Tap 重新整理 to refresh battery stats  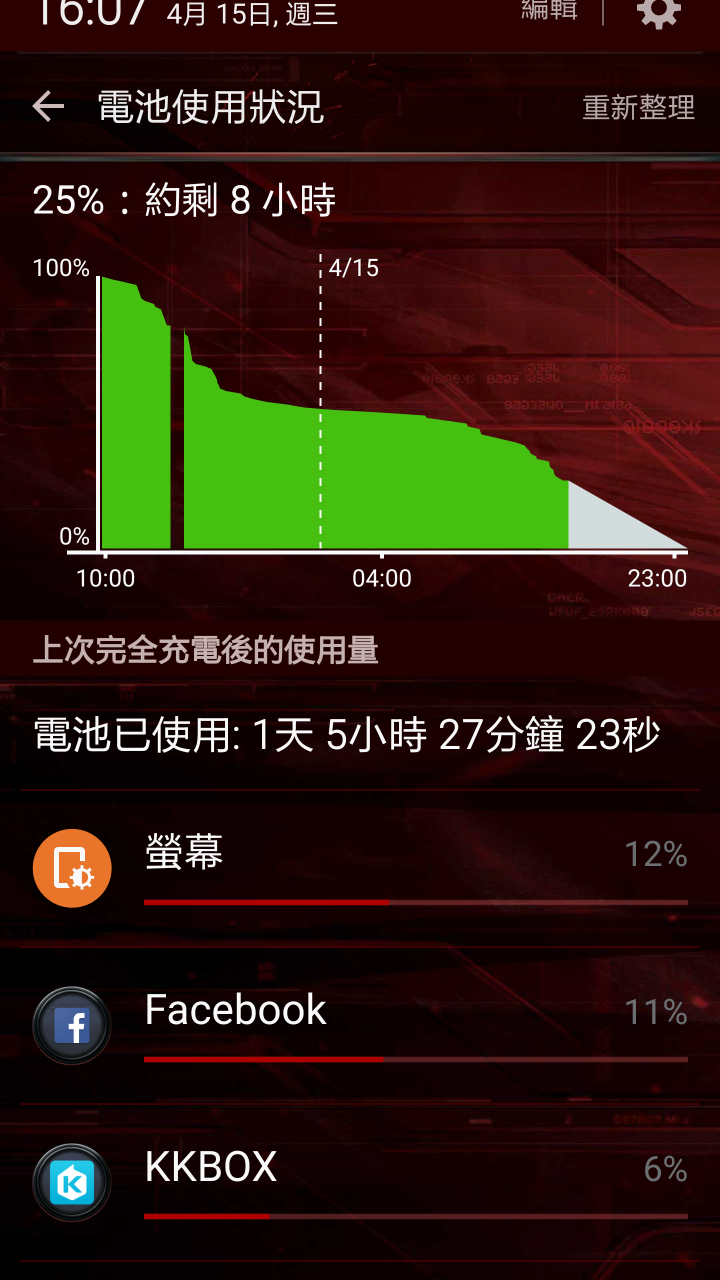638,108
